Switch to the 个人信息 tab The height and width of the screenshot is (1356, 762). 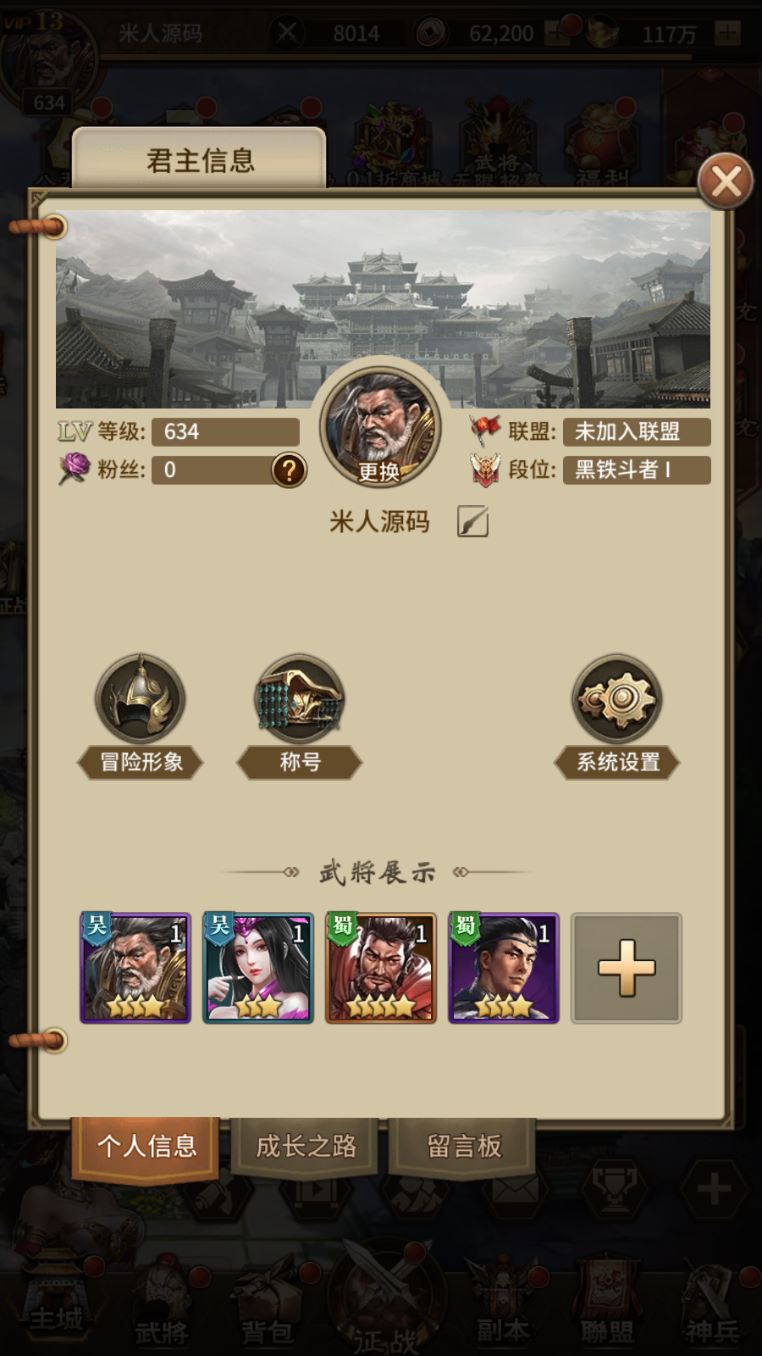click(x=146, y=1146)
